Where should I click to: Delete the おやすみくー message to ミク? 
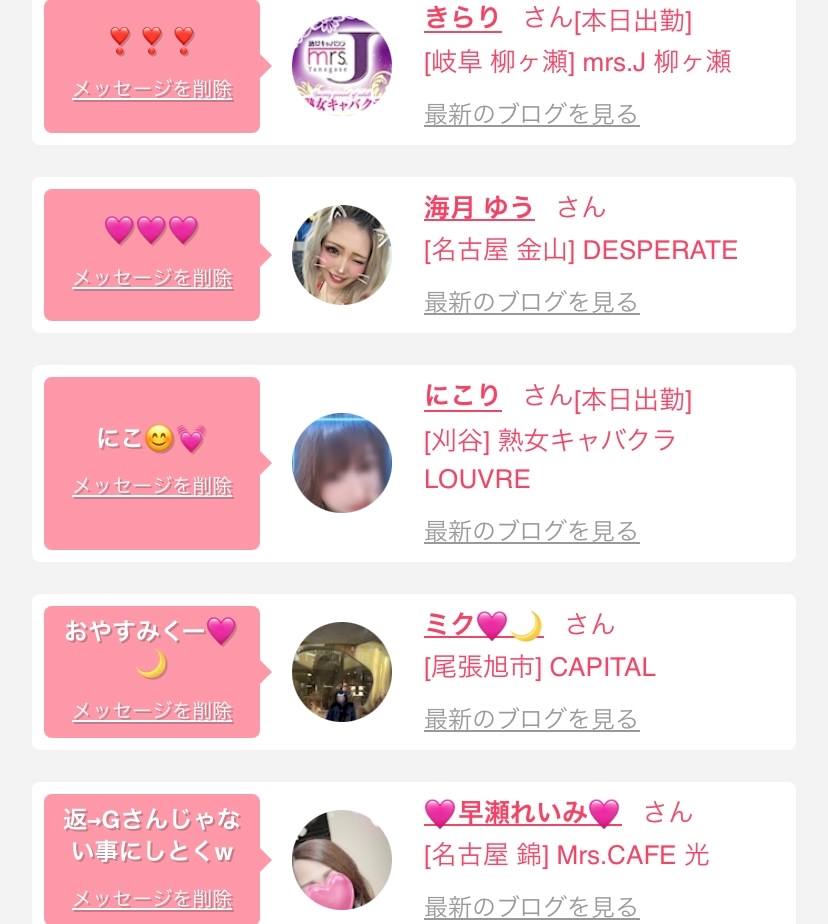click(153, 711)
